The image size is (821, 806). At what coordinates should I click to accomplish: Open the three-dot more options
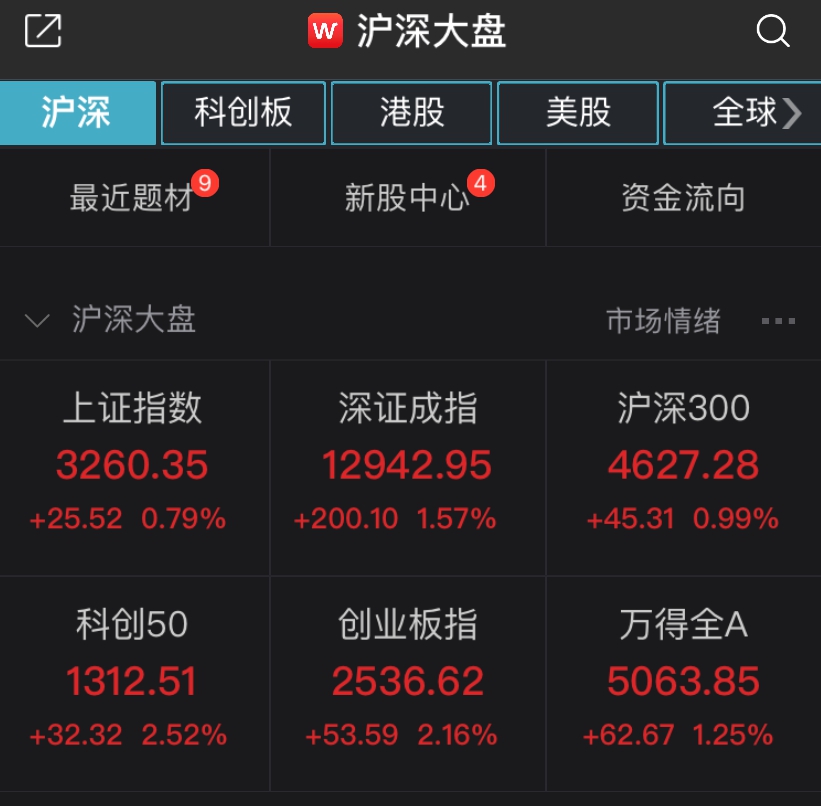tap(778, 321)
